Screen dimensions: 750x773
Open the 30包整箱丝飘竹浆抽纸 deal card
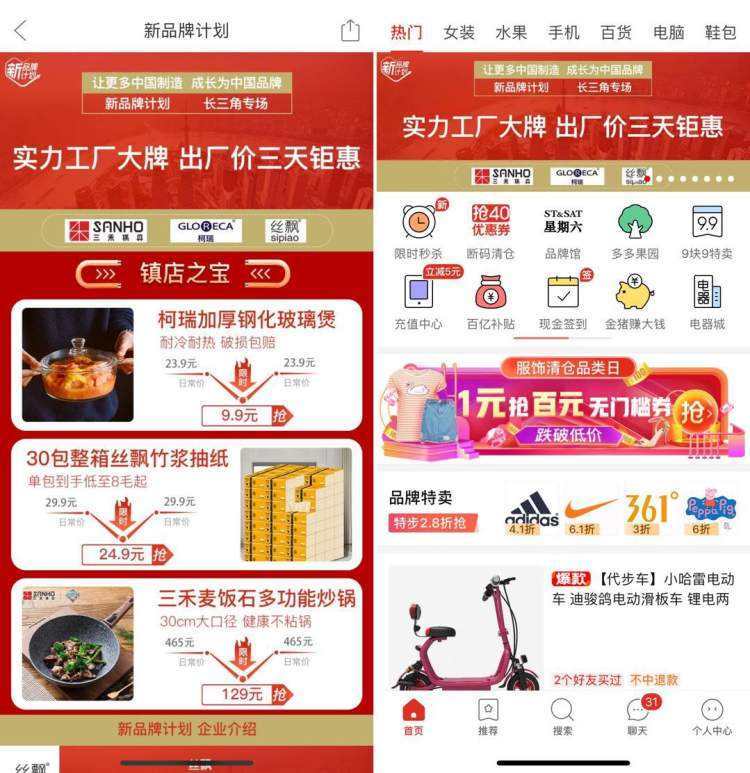(x=187, y=504)
